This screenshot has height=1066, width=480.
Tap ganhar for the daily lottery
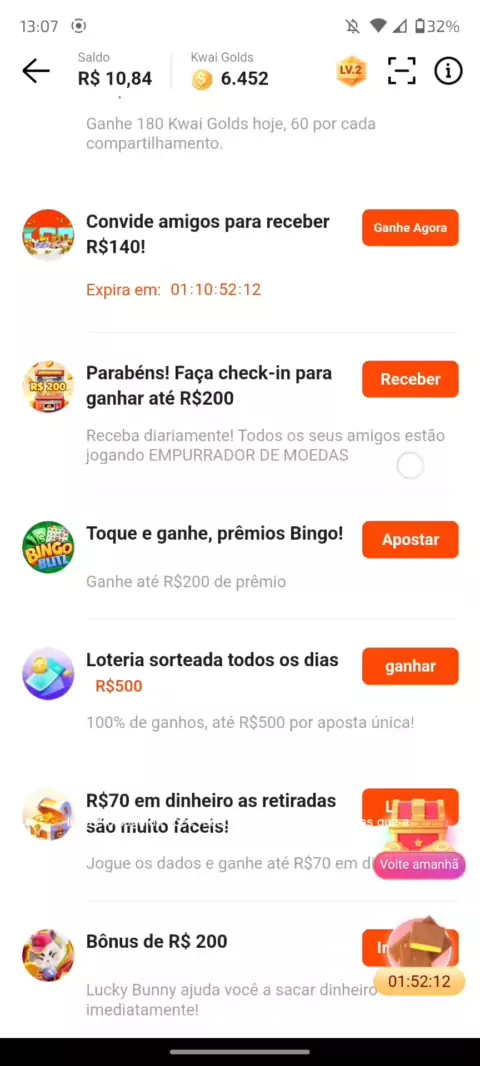410,666
